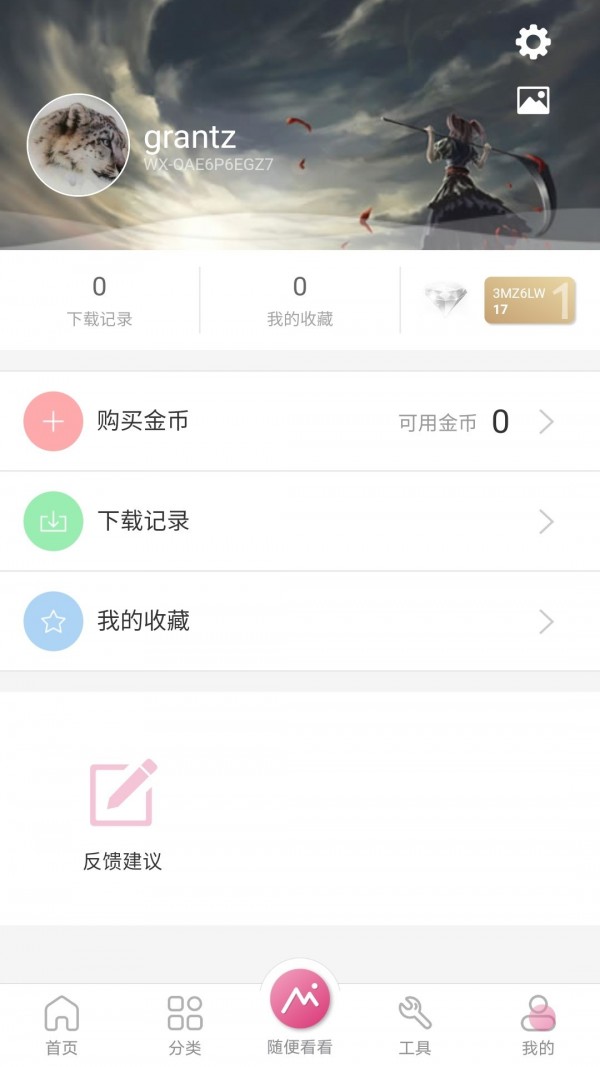Screen dimensions: 600x1067
Task: Switch to the 首页 tab
Action: tap(61, 1026)
